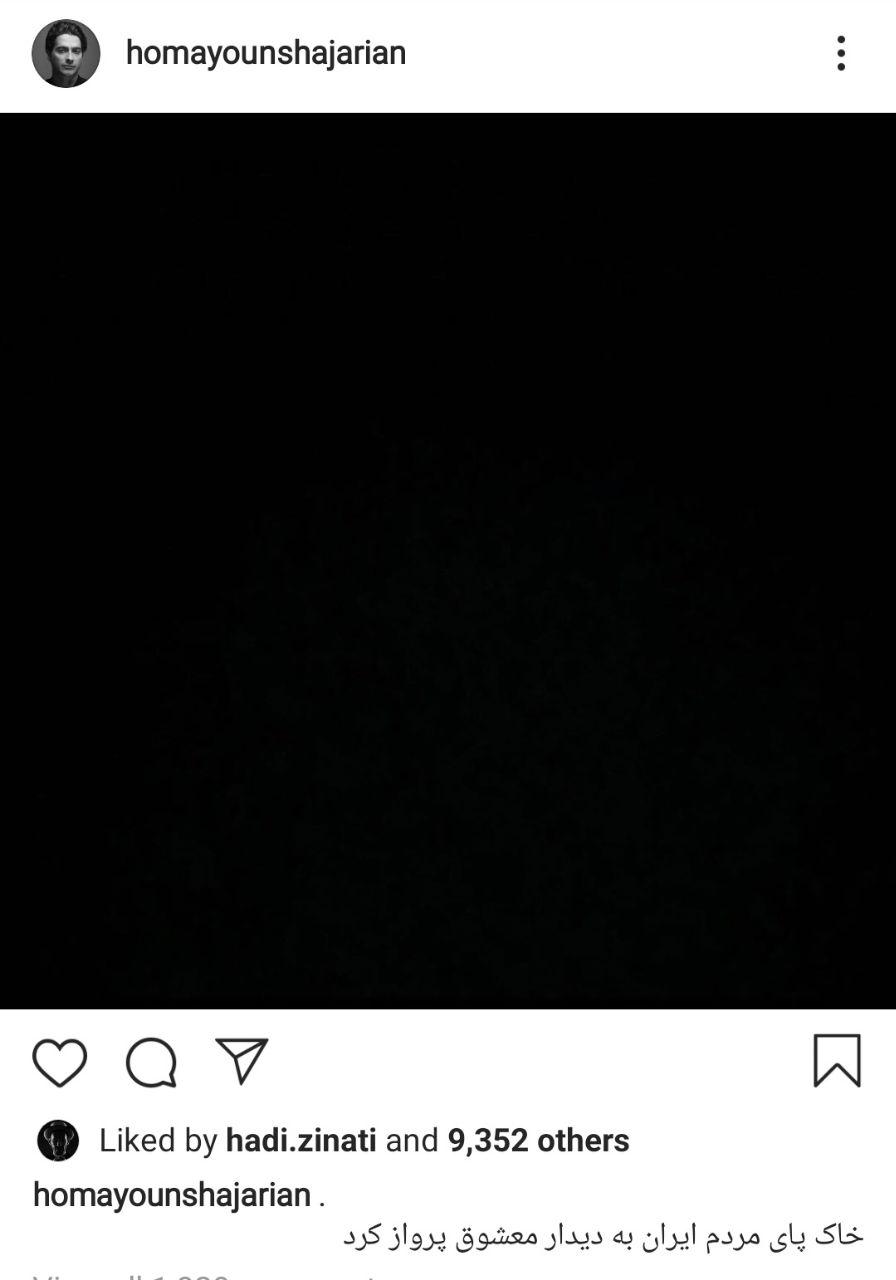This screenshot has width=896, height=1280.
Task: View the 9,352 others who liked this post
Action: [x=538, y=1141]
